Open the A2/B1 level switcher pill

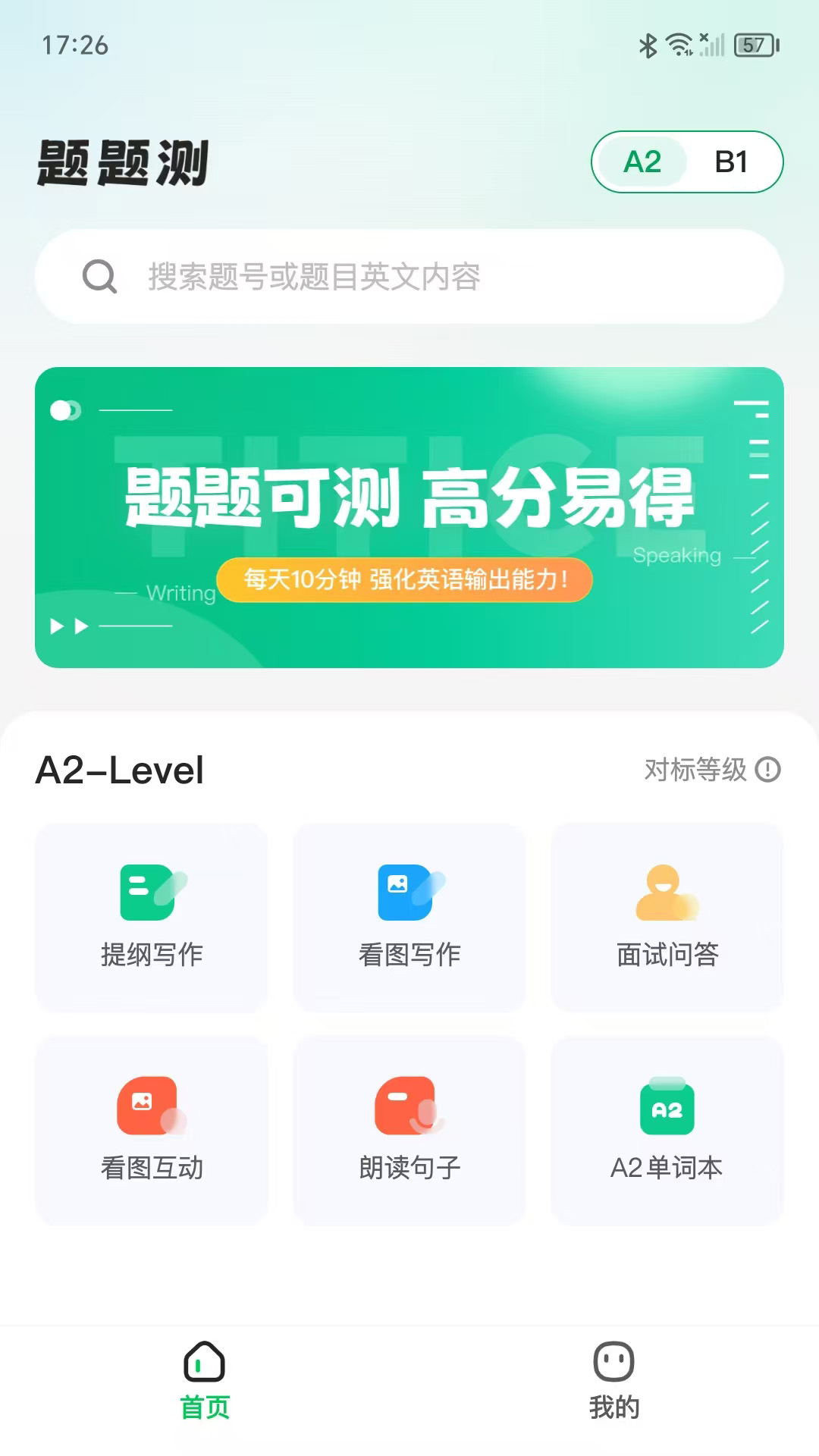(x=687, y=161)
